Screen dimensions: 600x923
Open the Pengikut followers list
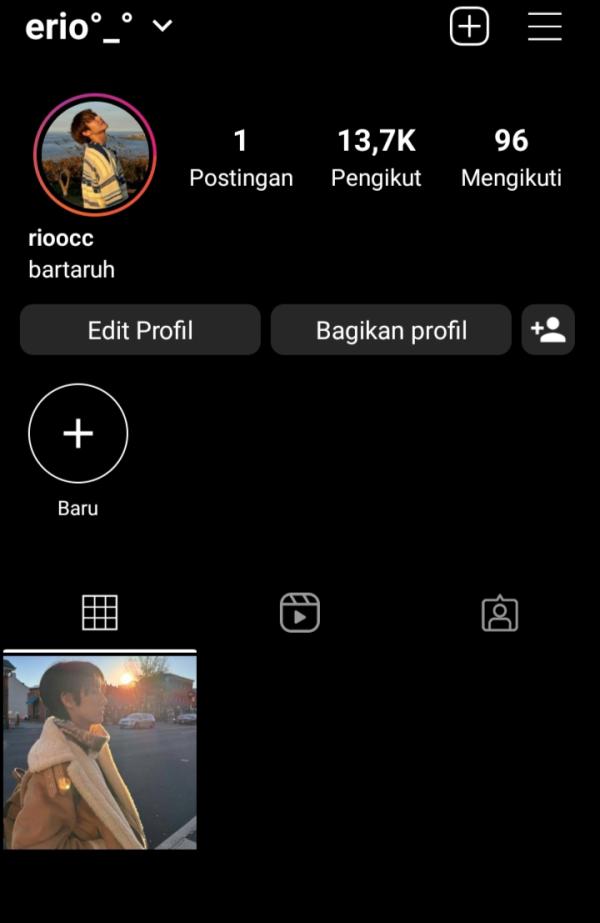click(x=376, y=157)
